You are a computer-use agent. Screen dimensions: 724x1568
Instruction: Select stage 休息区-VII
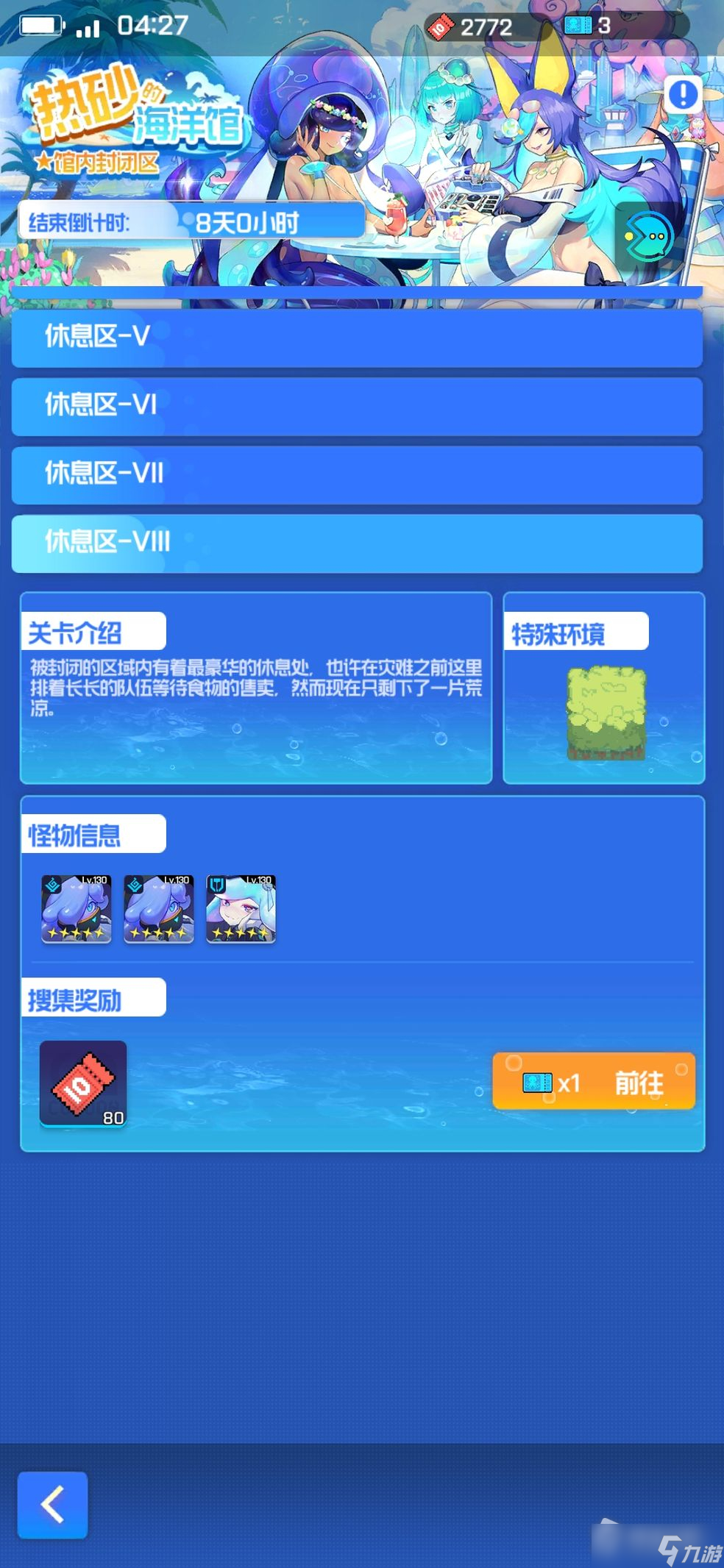point(357,474)
